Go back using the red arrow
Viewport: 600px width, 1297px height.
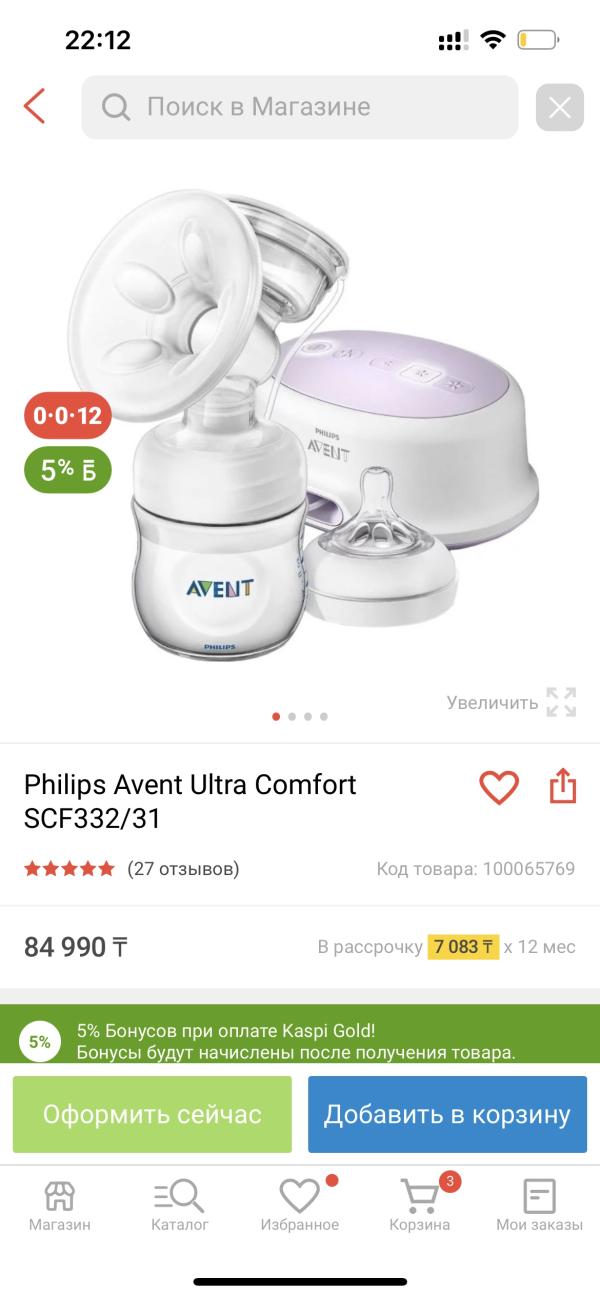click(35, 106)
